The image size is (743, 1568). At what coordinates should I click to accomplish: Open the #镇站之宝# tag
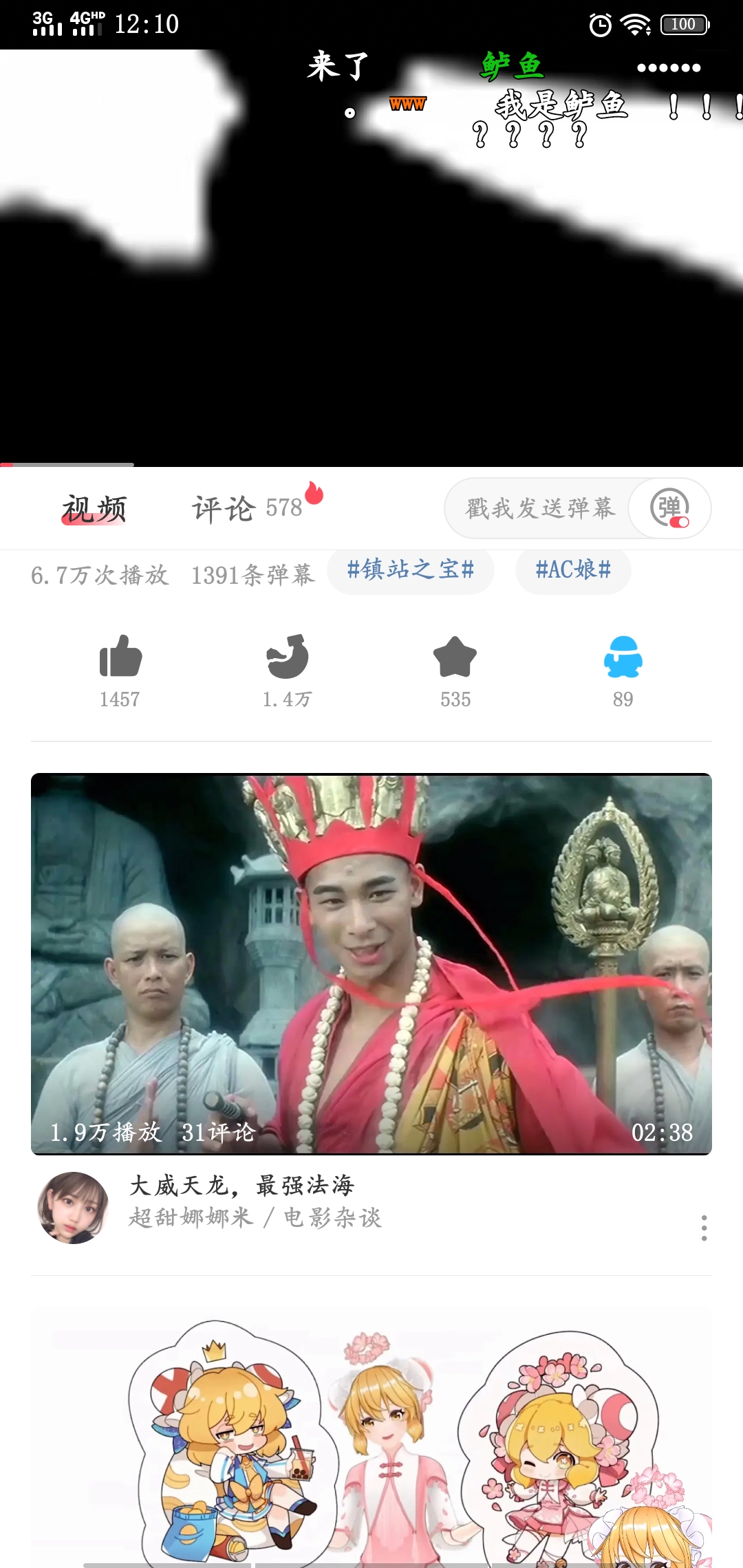pos(411,570)
